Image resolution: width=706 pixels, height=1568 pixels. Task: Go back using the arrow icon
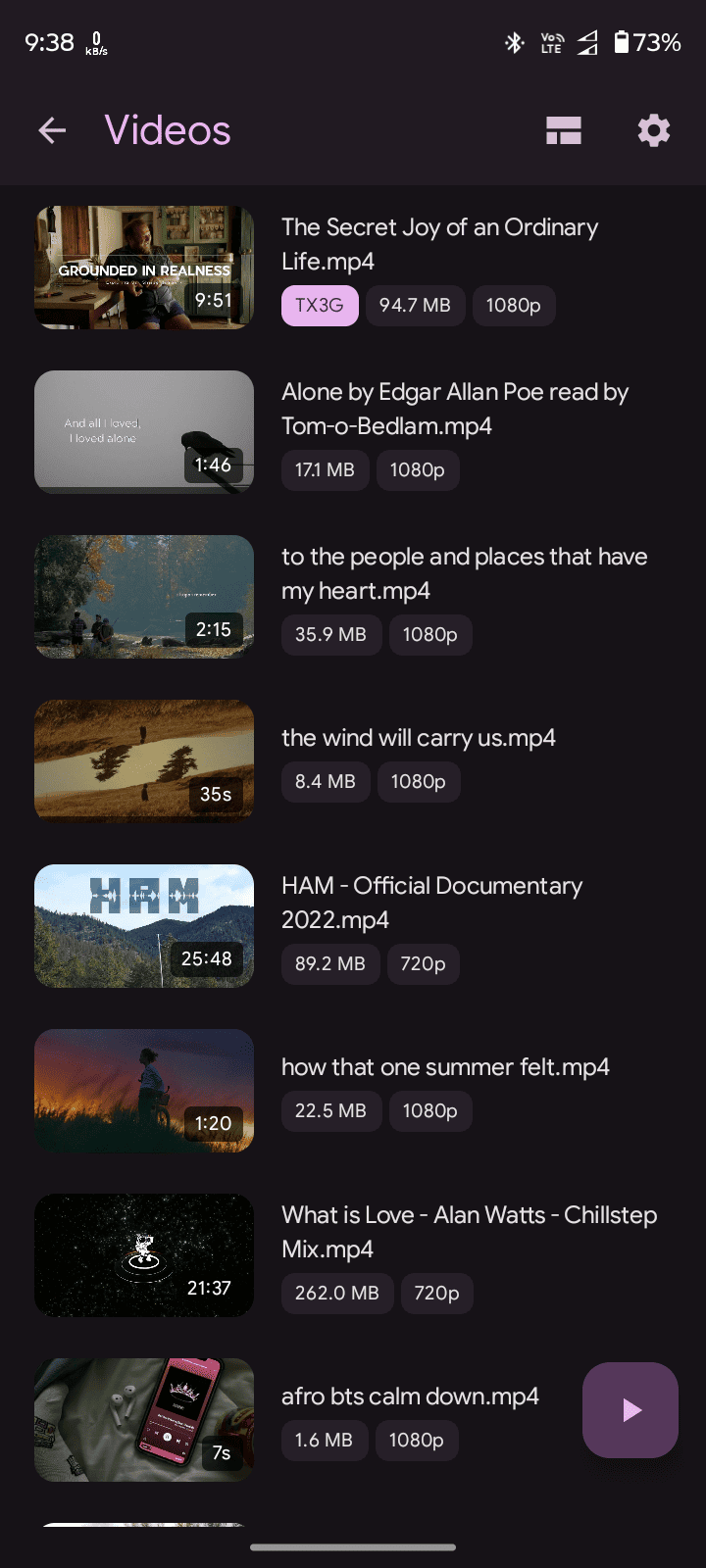pyautogui.click(x=52, y=130)
